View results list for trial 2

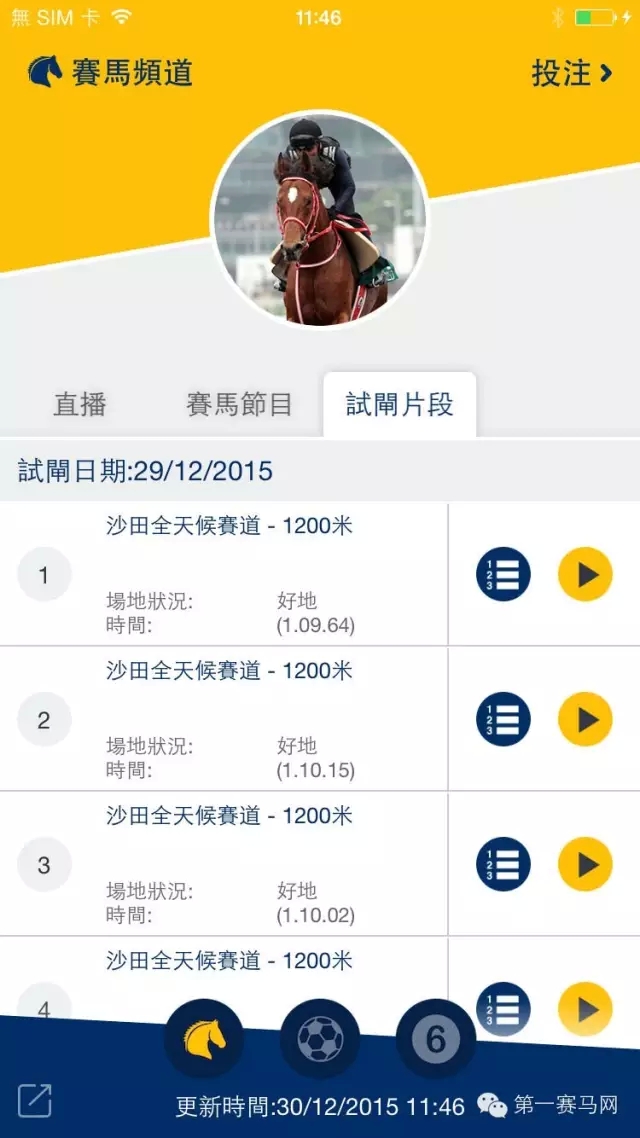tap(503, 720)
